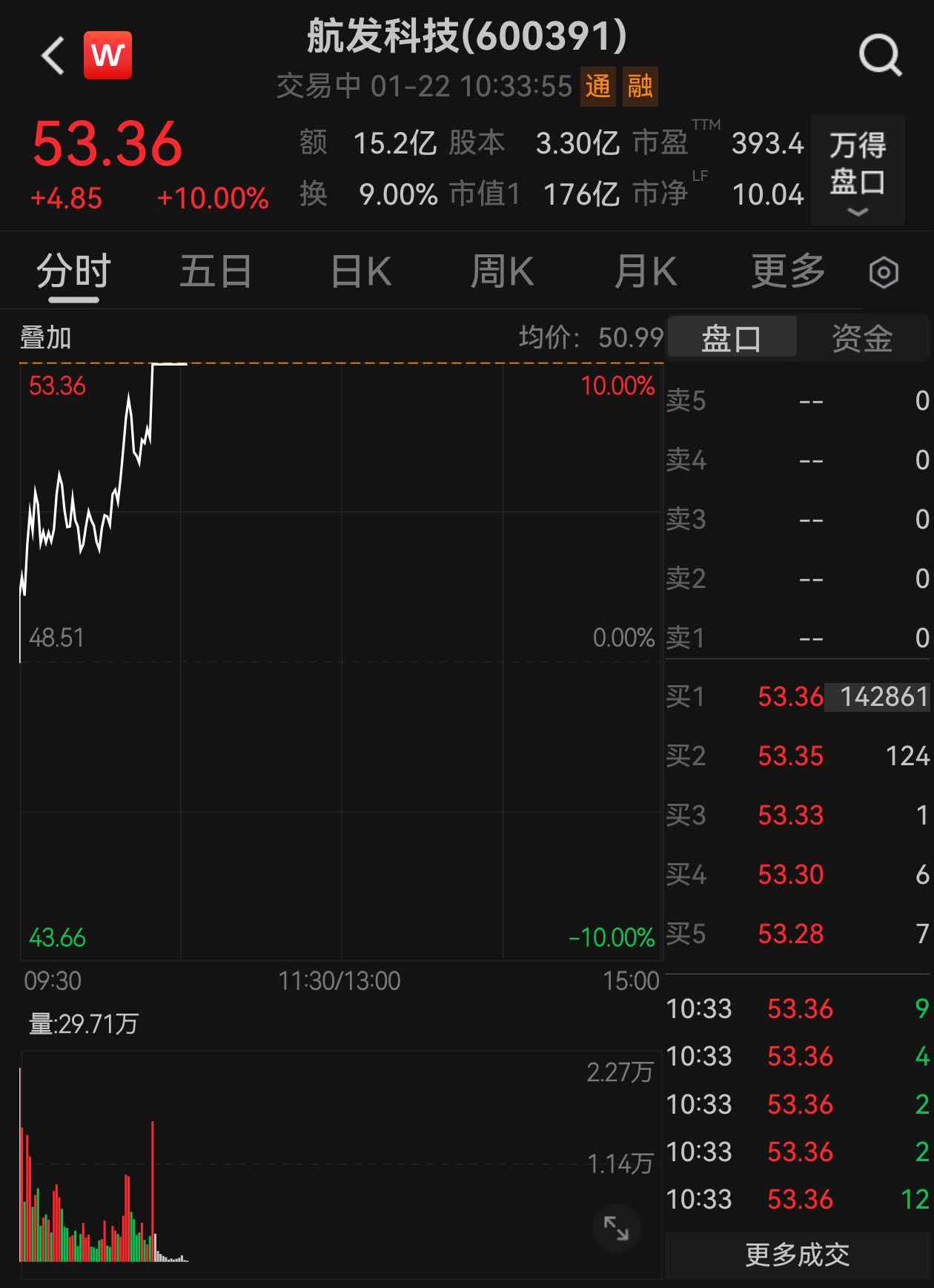Go back using the back arrow
Screen dimensions: 934x1288
coord(53,56)
